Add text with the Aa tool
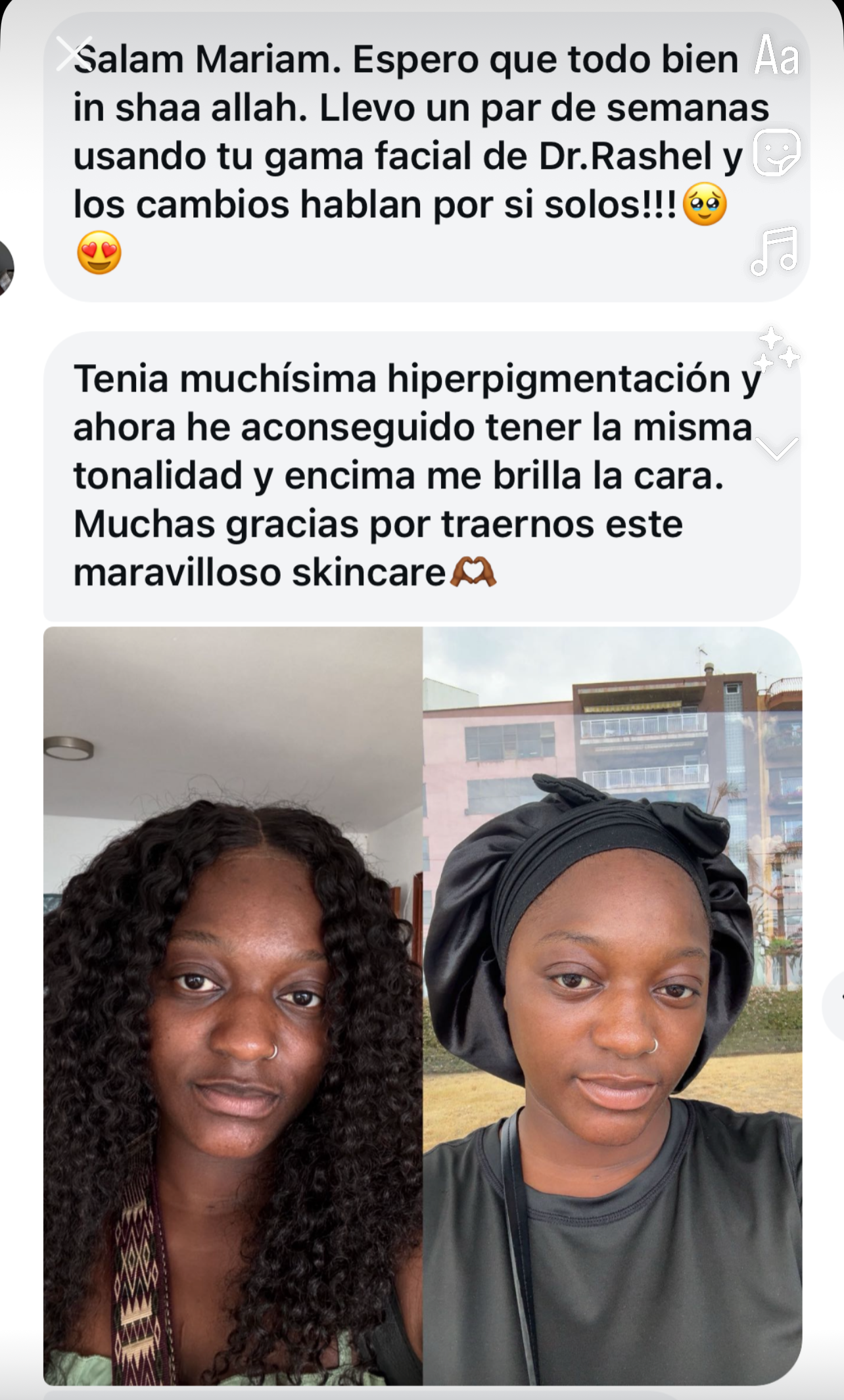The image size is (844, 1400). 776,56
